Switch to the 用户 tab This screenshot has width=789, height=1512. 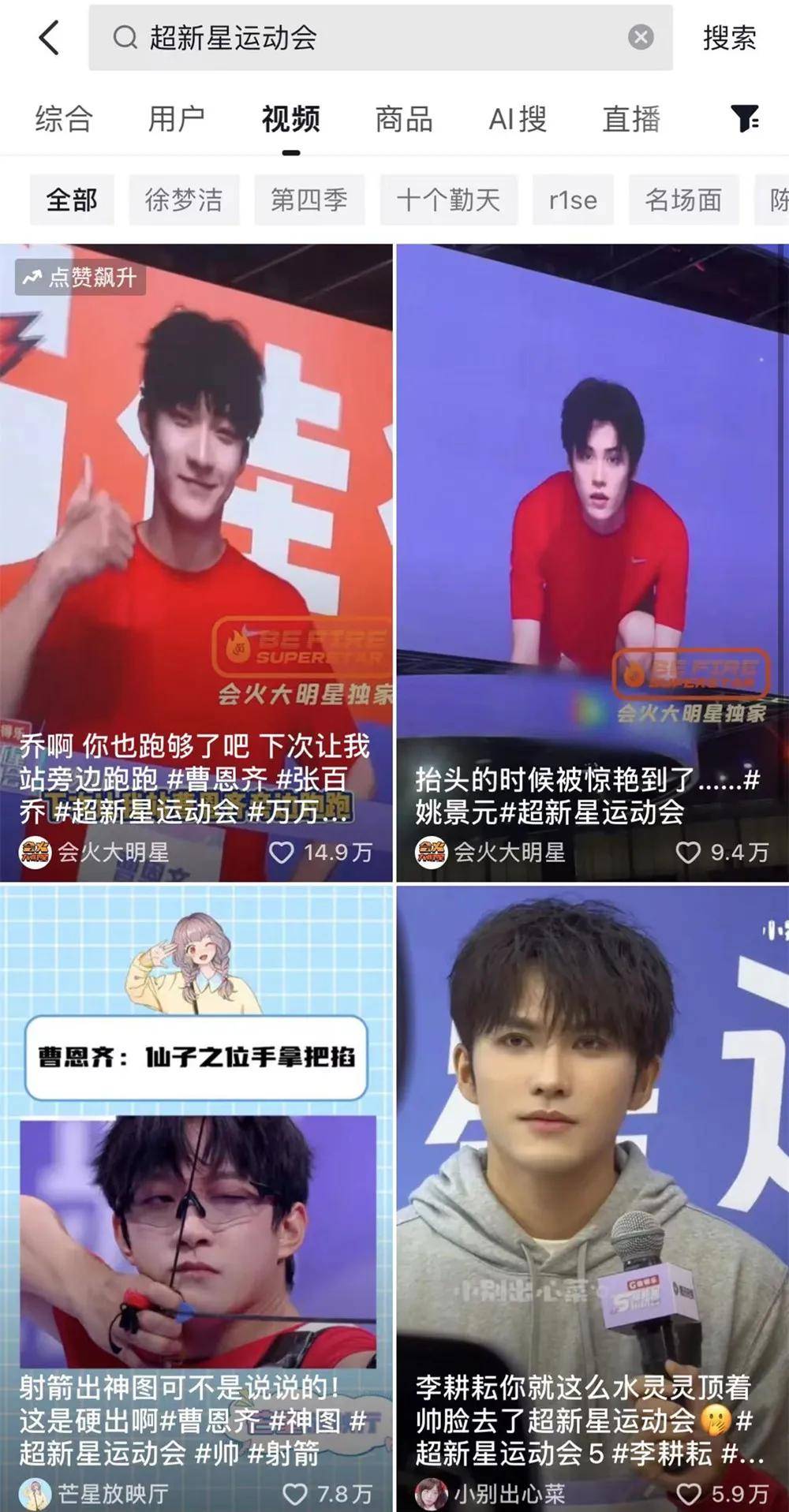coord(177,120)
